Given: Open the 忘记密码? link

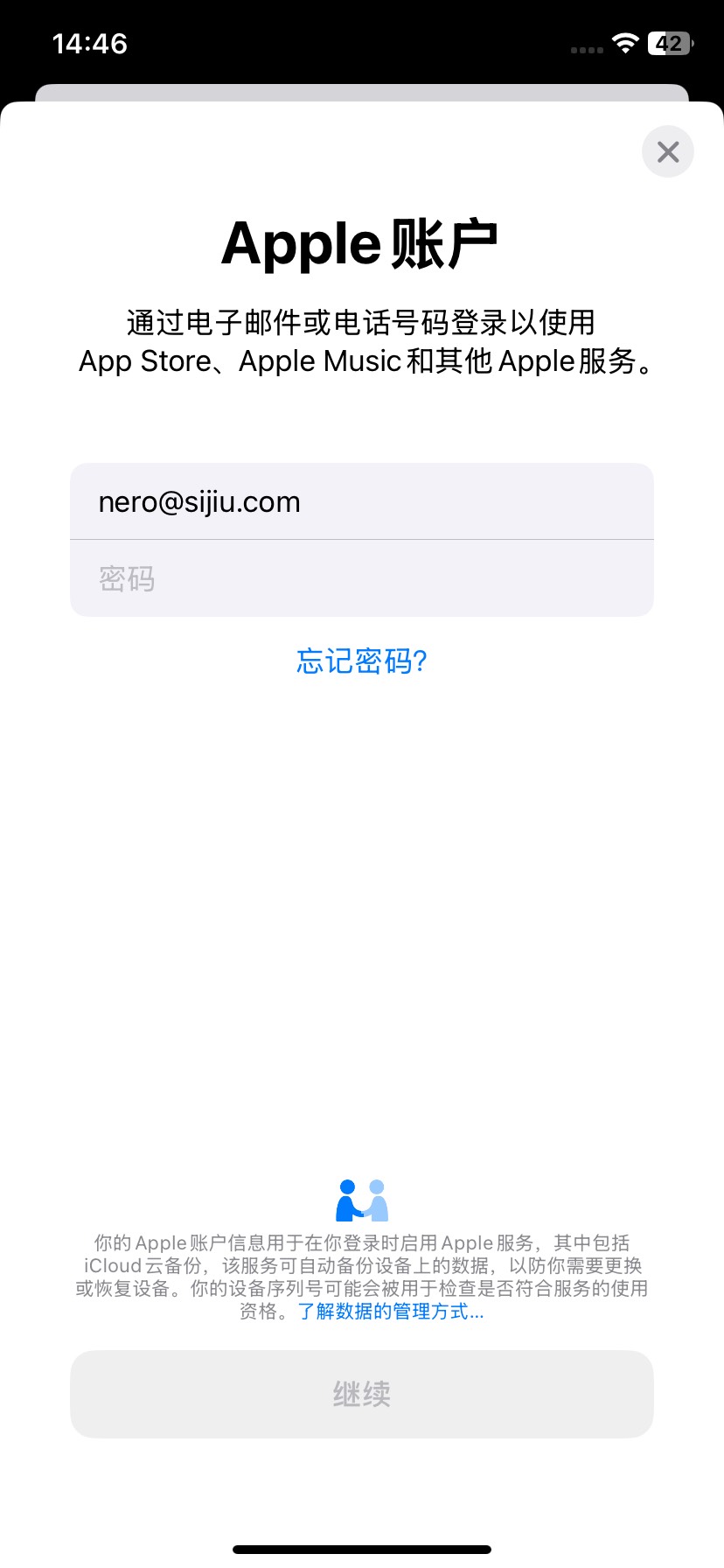Looking at the screenshot, I should point(361,661).
